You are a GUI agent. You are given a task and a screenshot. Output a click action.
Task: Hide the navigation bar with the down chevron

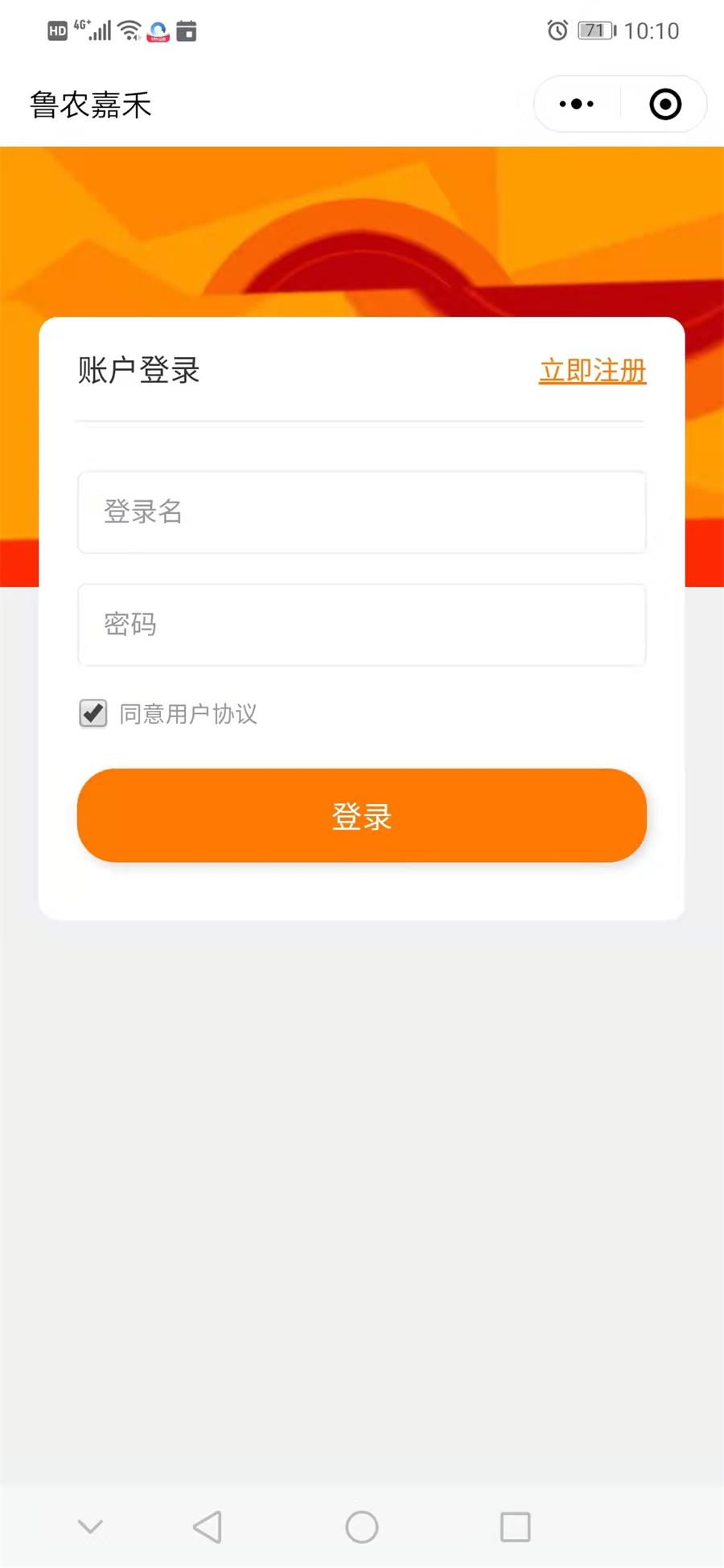[90, 1525]
